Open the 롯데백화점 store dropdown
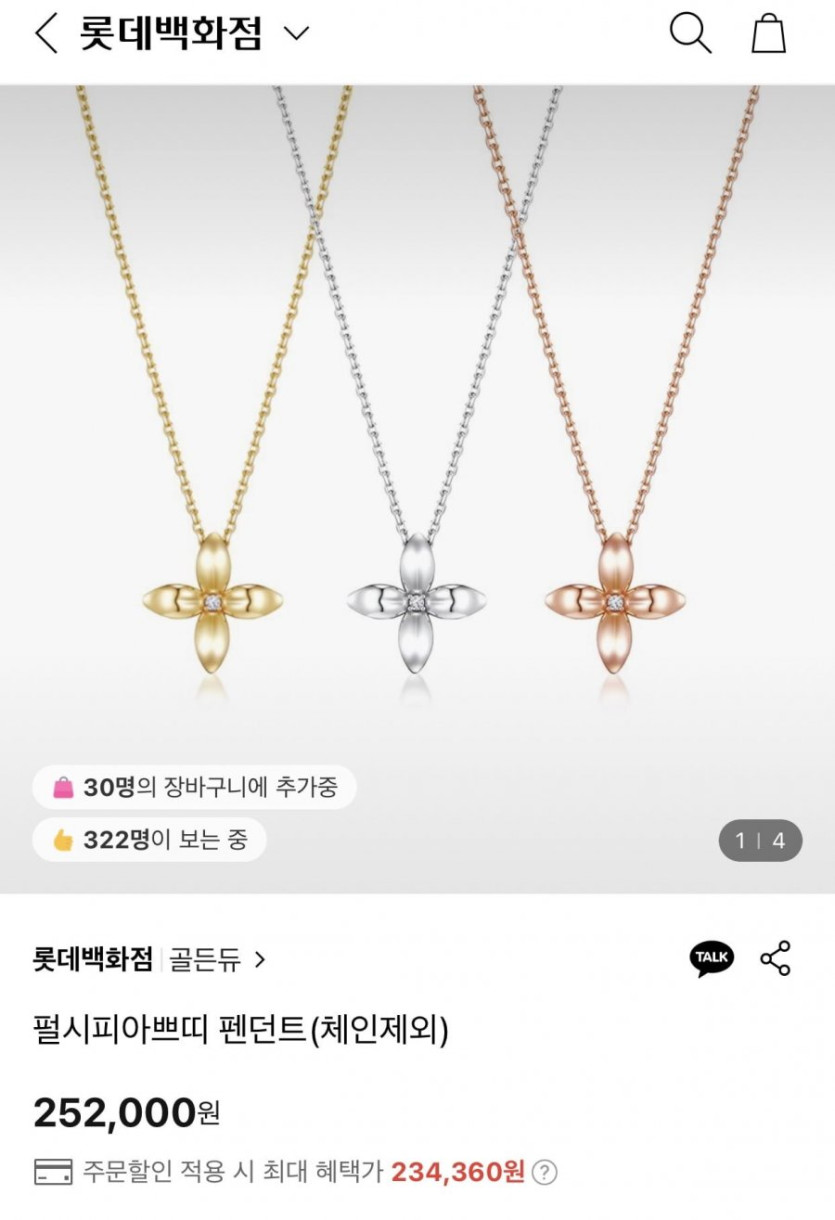Screen dimensions: 835x1220 (x=296, y=34)
